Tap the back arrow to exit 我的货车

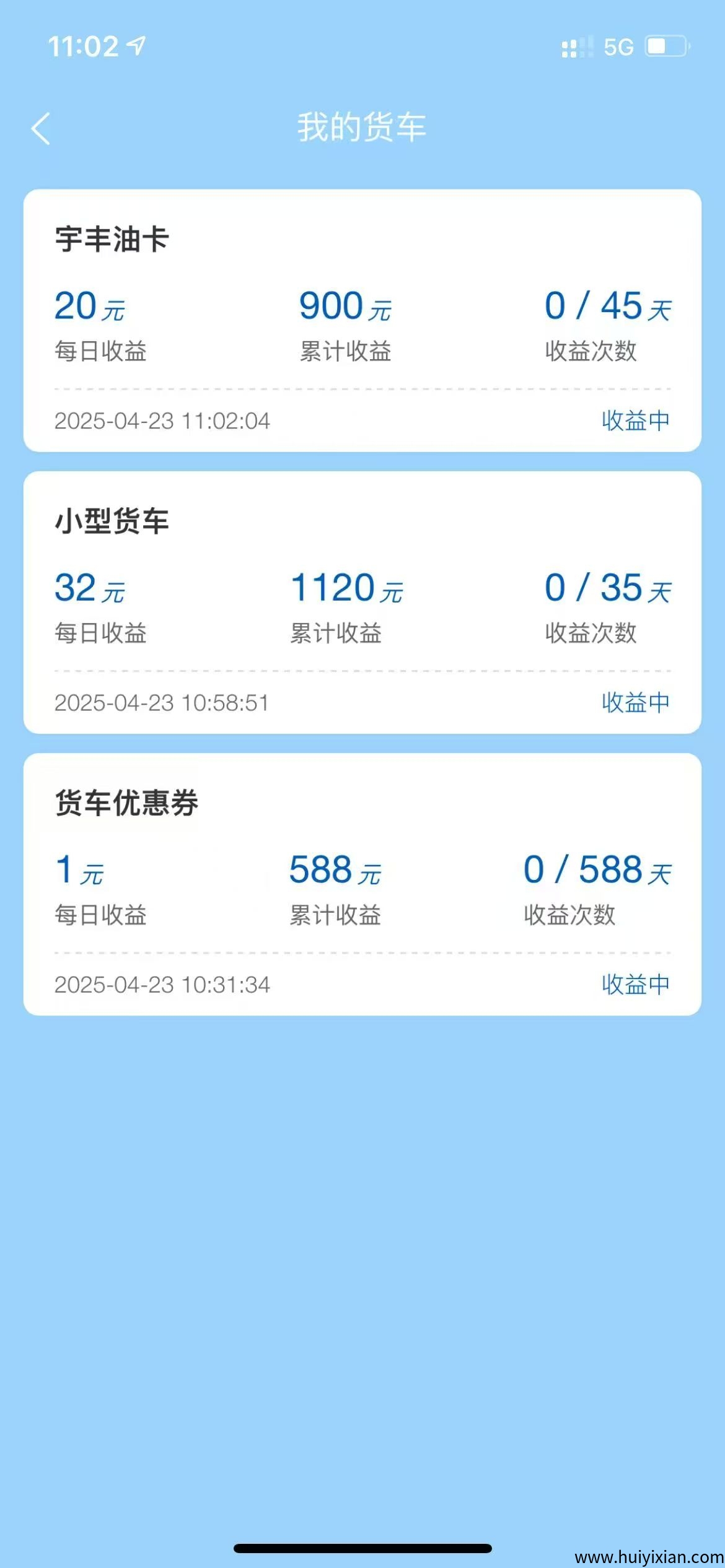[40, 129]
